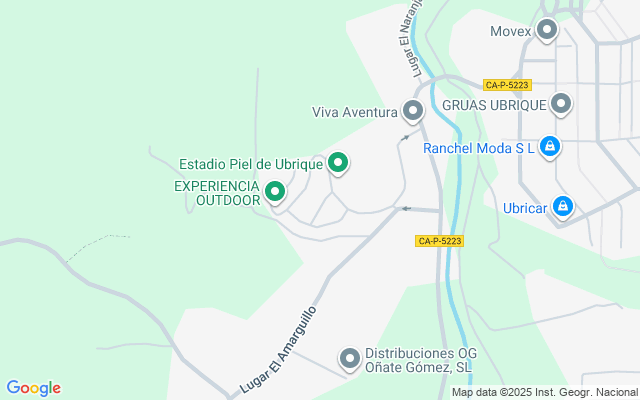Viewport: 640px width, 400px height.
Task: Select Distribuciones OG Oñate Gómez marker
Action: tap(350, 357)
